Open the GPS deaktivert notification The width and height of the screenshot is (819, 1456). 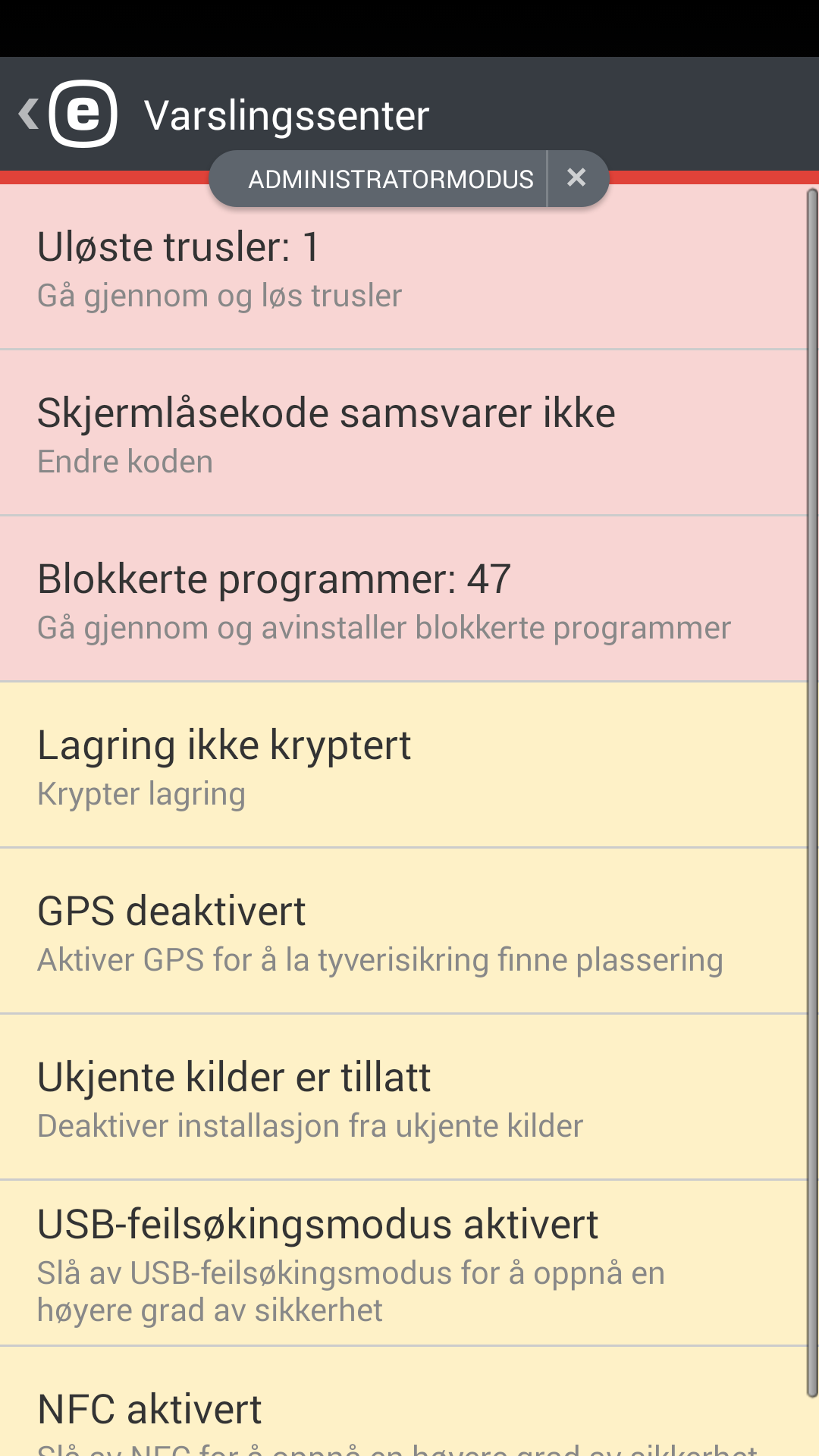pos(171,910)
